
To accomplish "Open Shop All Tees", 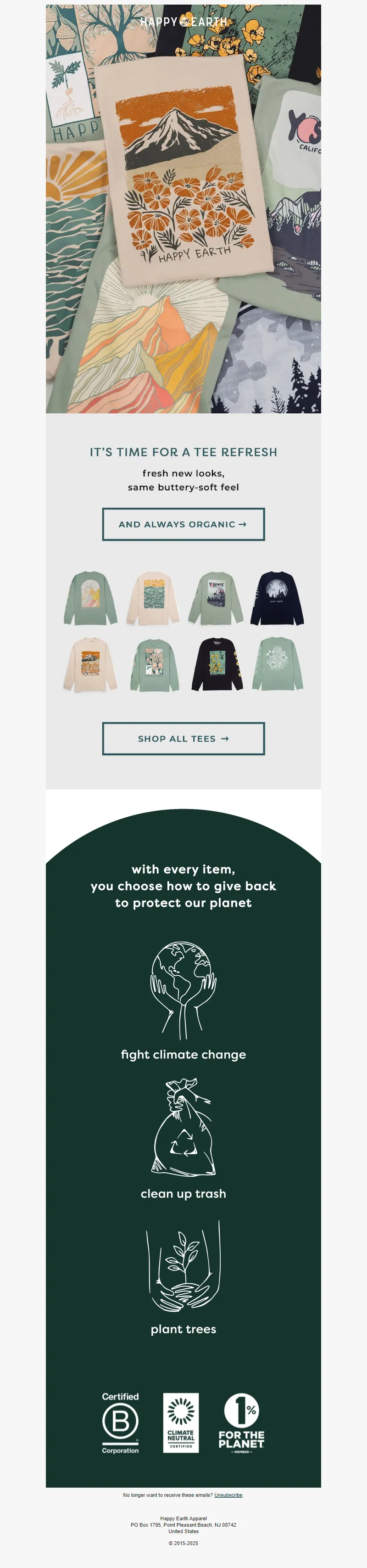I will click(x=183, y=738).
